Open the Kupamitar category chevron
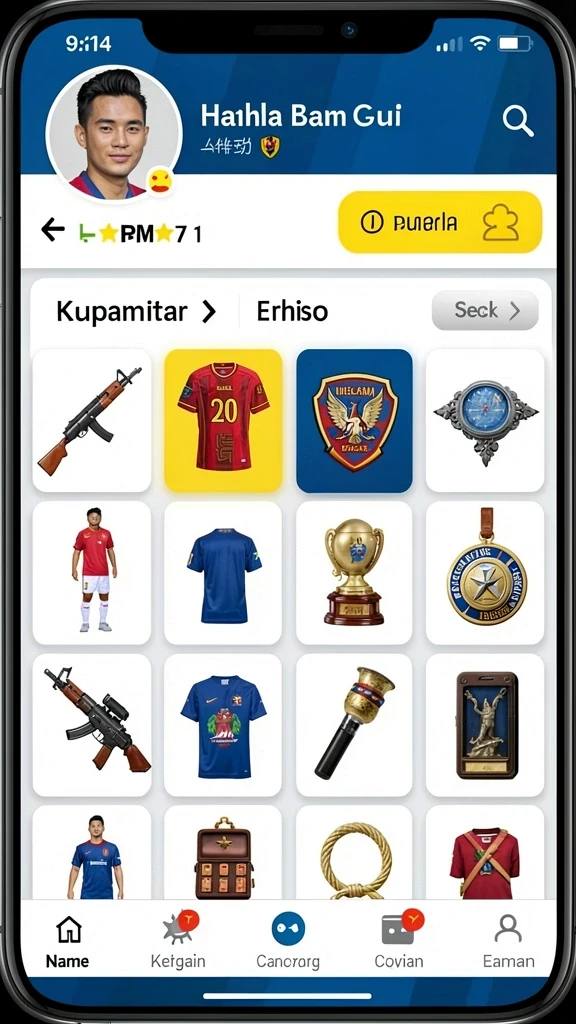 [208, 312]
